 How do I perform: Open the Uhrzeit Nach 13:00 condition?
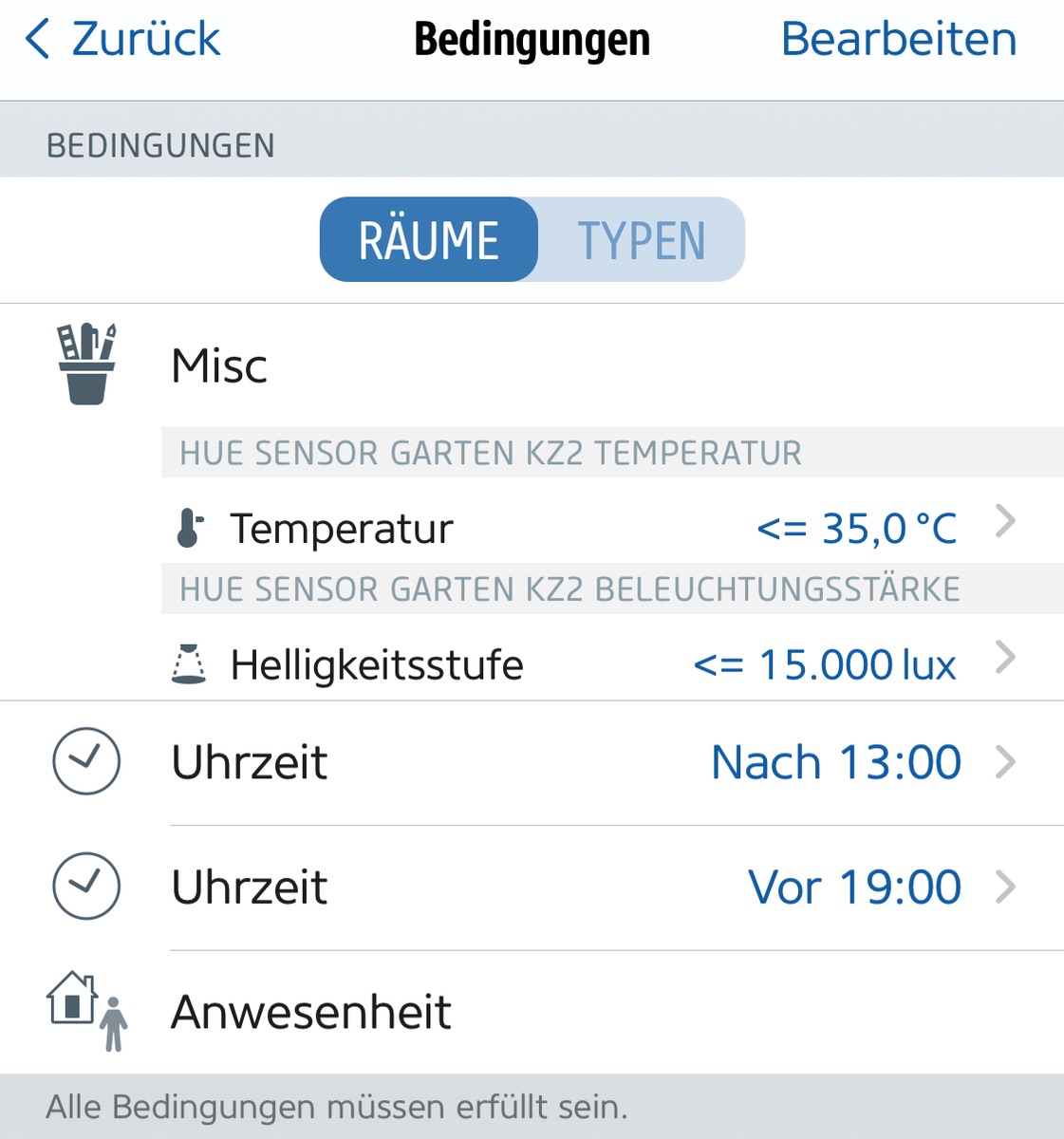click(x=569, y=762)
